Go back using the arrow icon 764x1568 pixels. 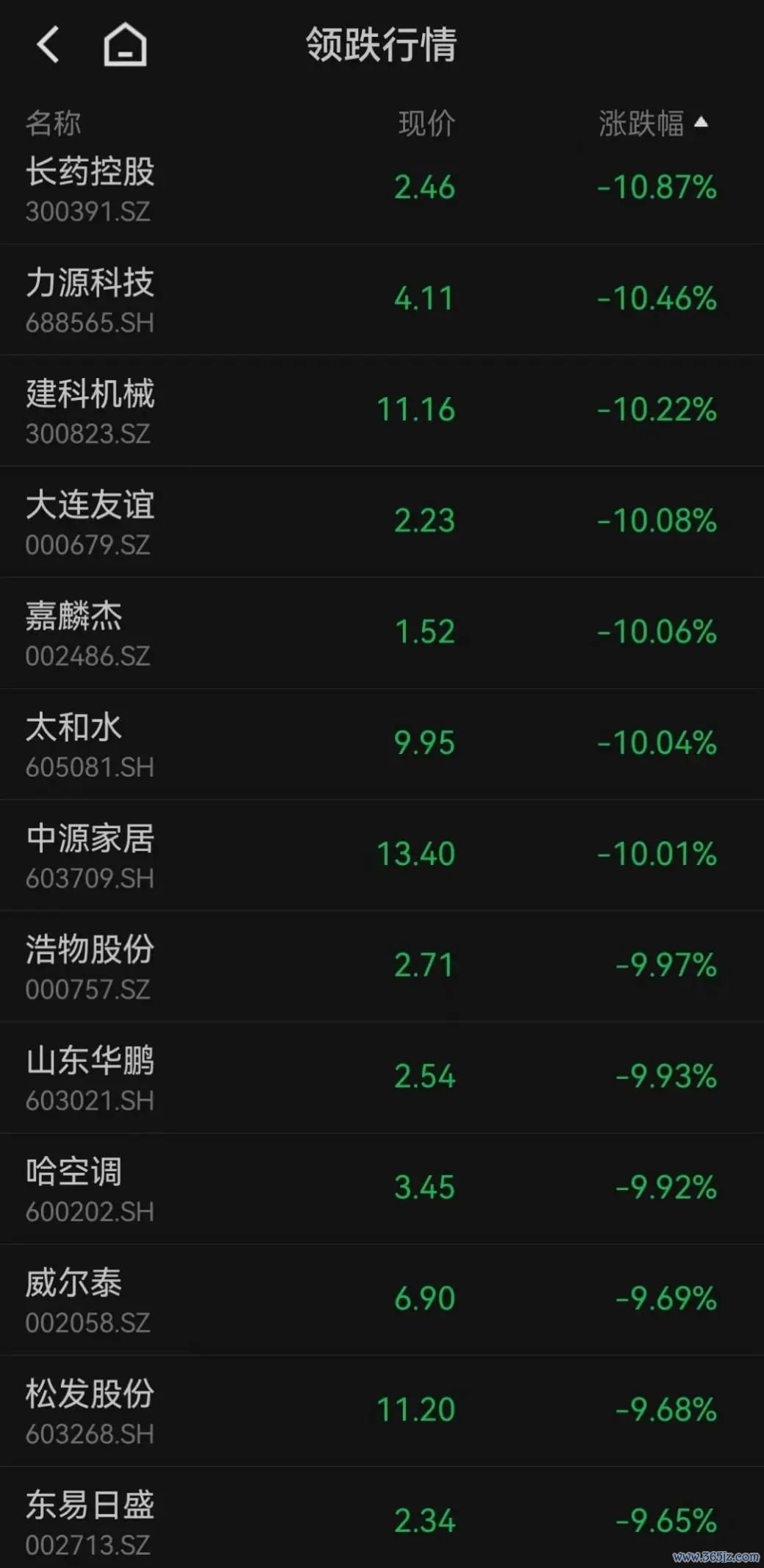(48, 44)
